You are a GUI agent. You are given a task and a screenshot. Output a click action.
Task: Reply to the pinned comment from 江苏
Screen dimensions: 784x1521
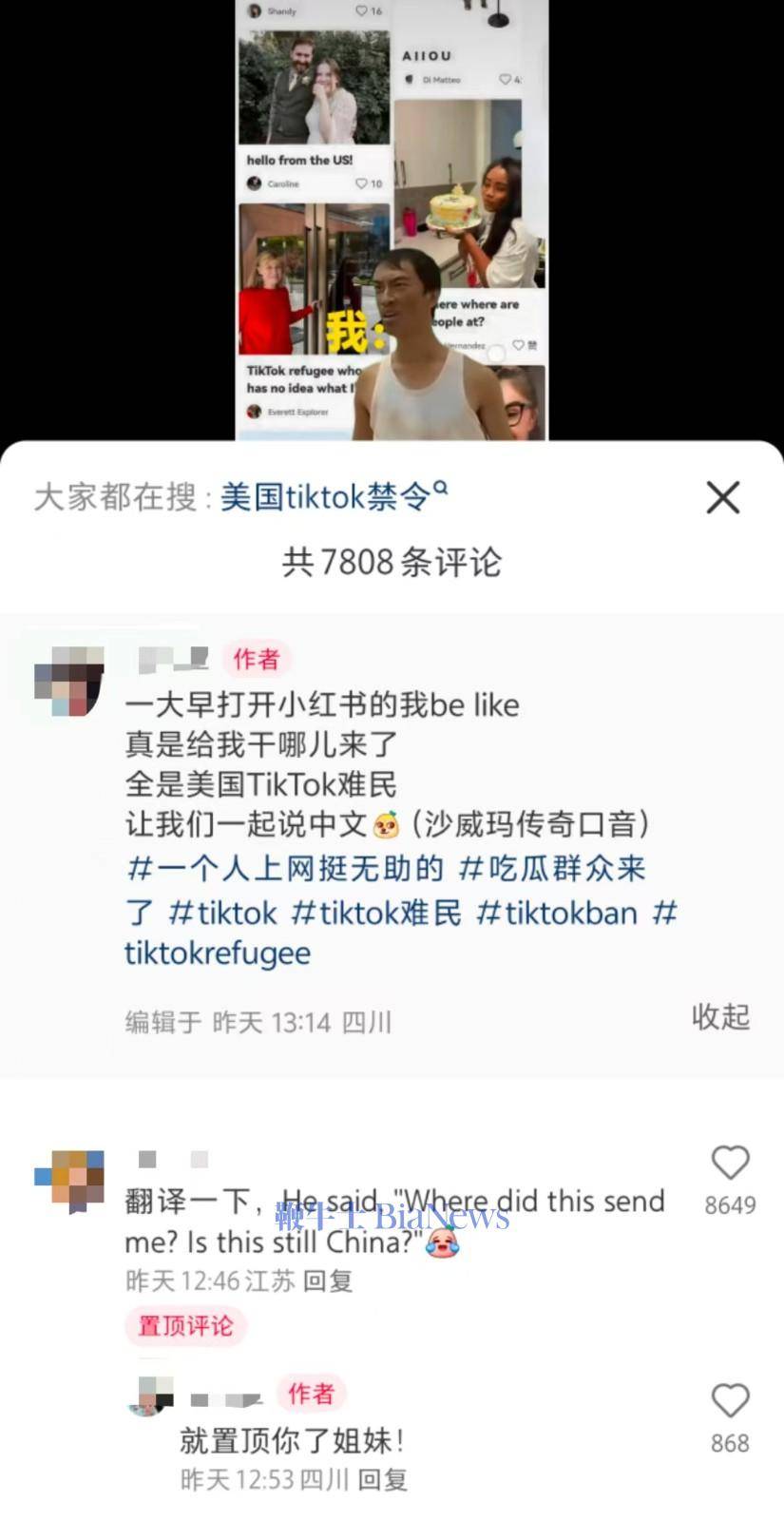[x=328, y=1281]
